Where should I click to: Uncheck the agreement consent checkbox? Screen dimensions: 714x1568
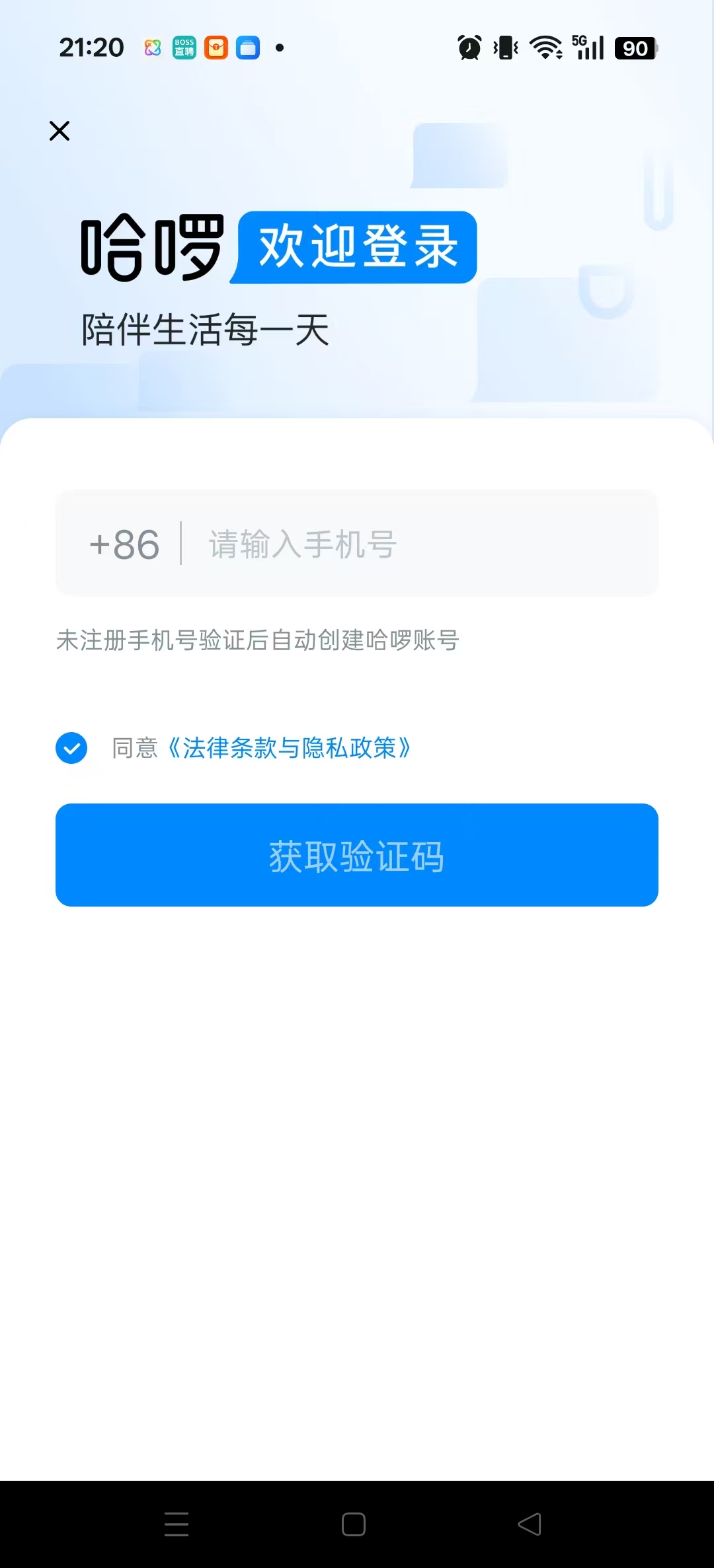tap(71, 747)
